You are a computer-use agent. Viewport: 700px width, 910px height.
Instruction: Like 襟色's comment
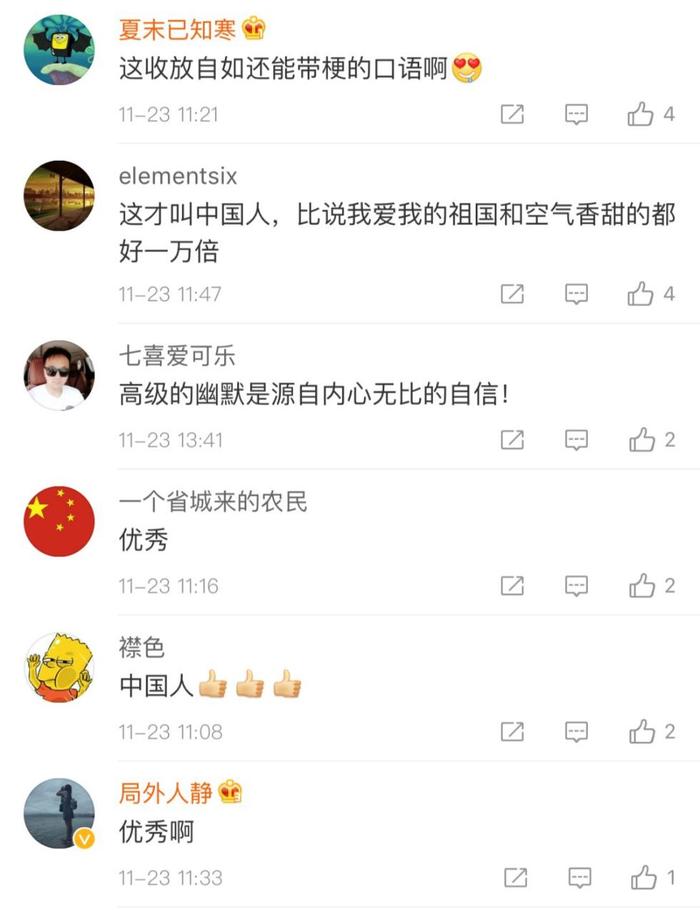(641, 732)
